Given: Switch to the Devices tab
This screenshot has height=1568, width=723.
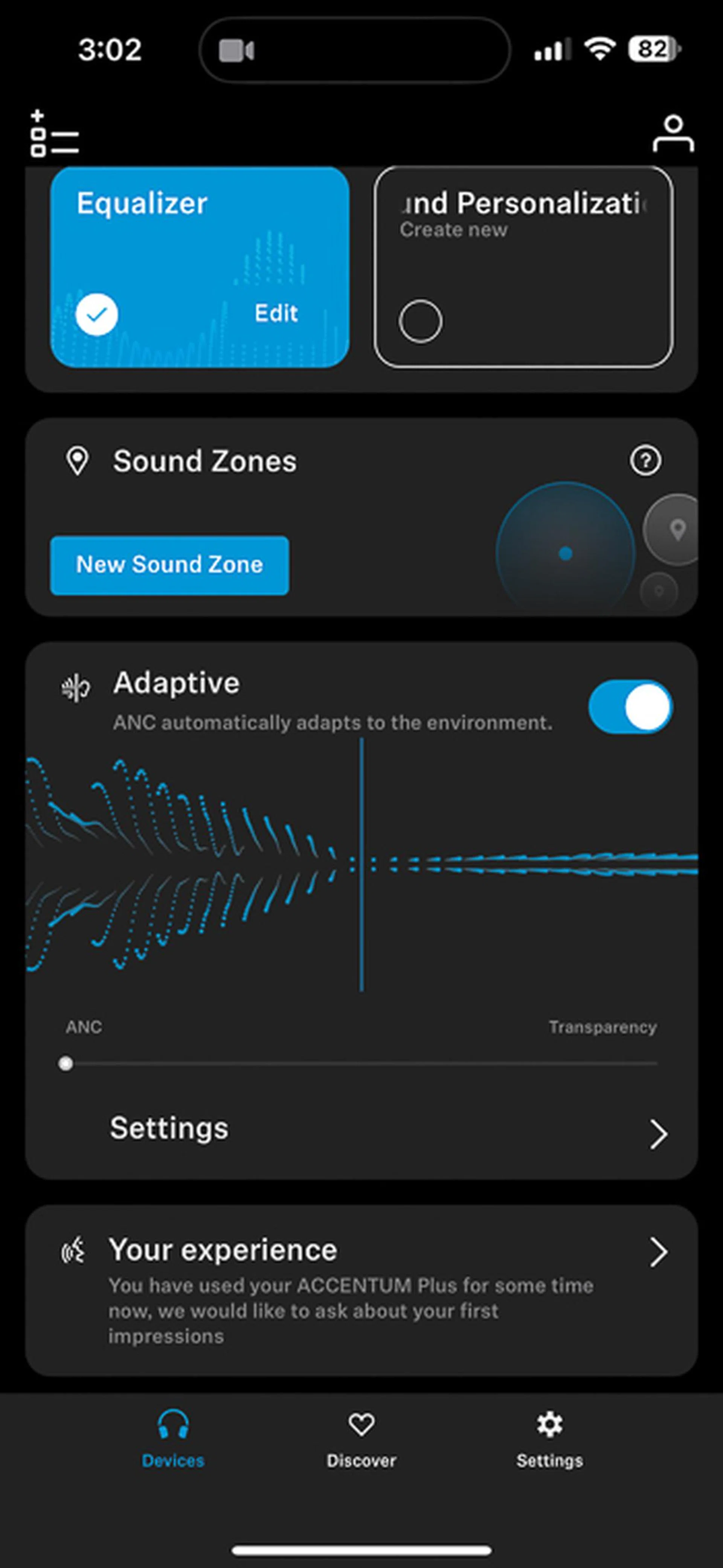Looking at the screenshot, I should click(x=173, y=1440).
